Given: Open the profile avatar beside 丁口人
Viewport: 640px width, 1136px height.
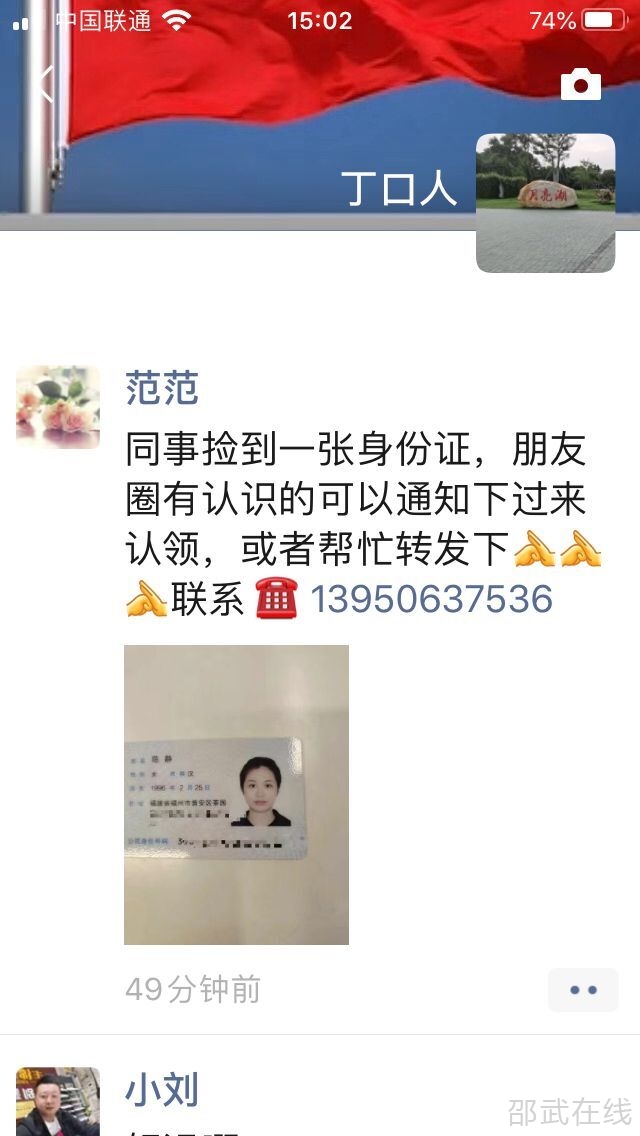Looking at the screenshot, I should coord(545,203).
